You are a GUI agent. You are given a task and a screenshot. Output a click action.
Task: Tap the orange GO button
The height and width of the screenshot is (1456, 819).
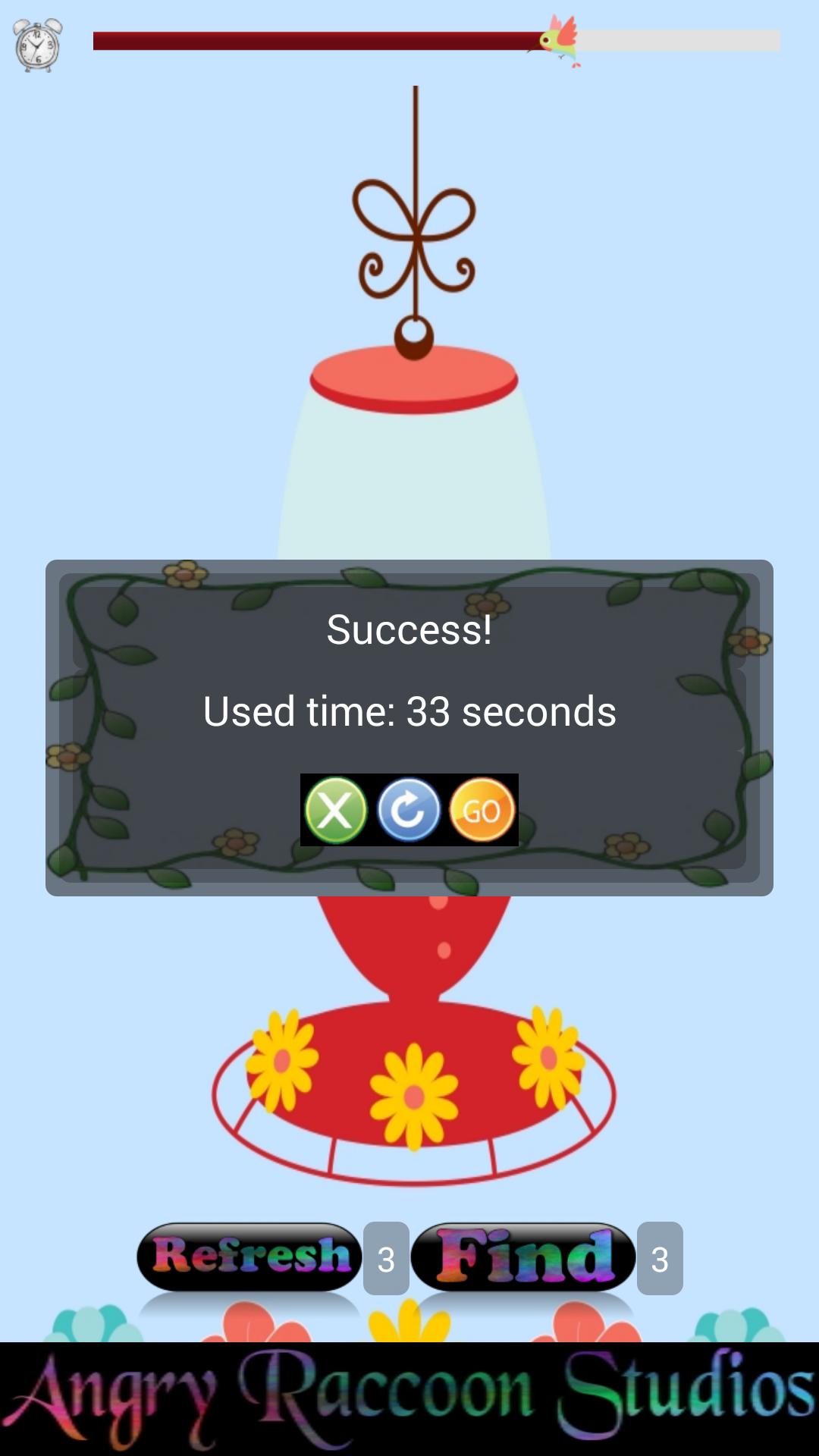[x=482, y=810]
